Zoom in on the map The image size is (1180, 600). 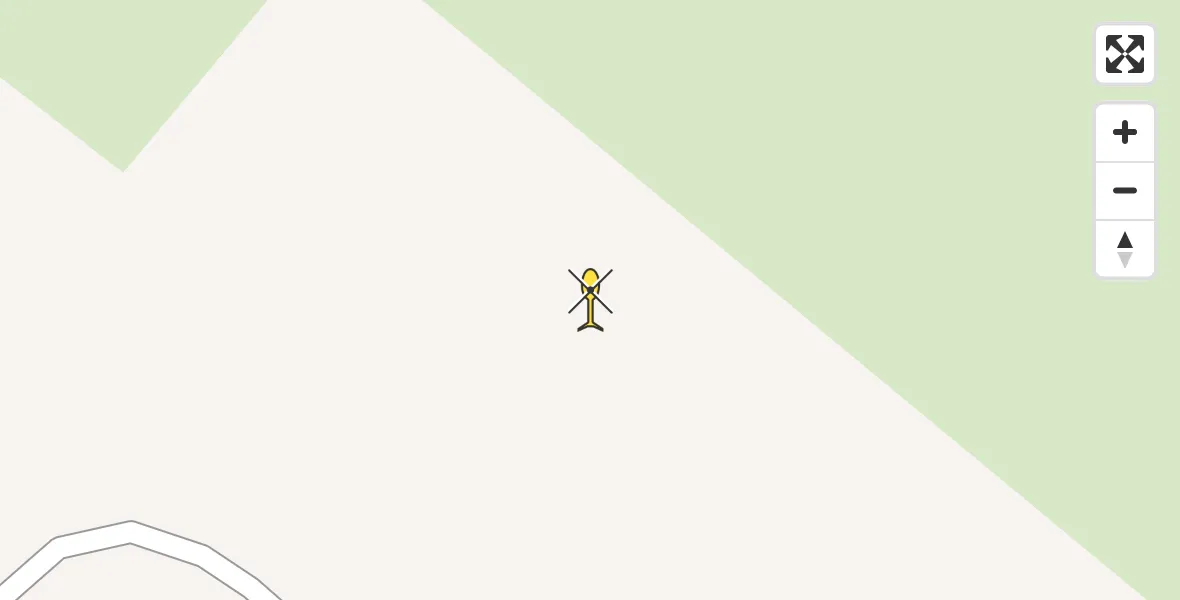coord(1124,132)
